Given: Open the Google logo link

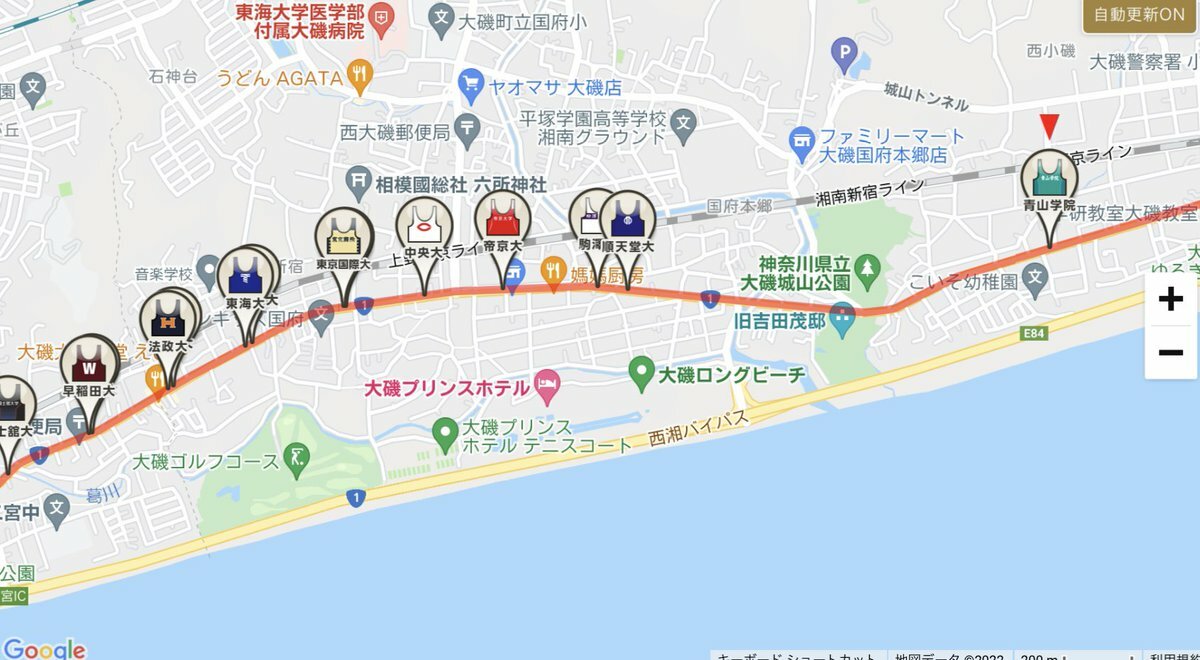Looking at the screenshot, I should [x=43, y=647].
